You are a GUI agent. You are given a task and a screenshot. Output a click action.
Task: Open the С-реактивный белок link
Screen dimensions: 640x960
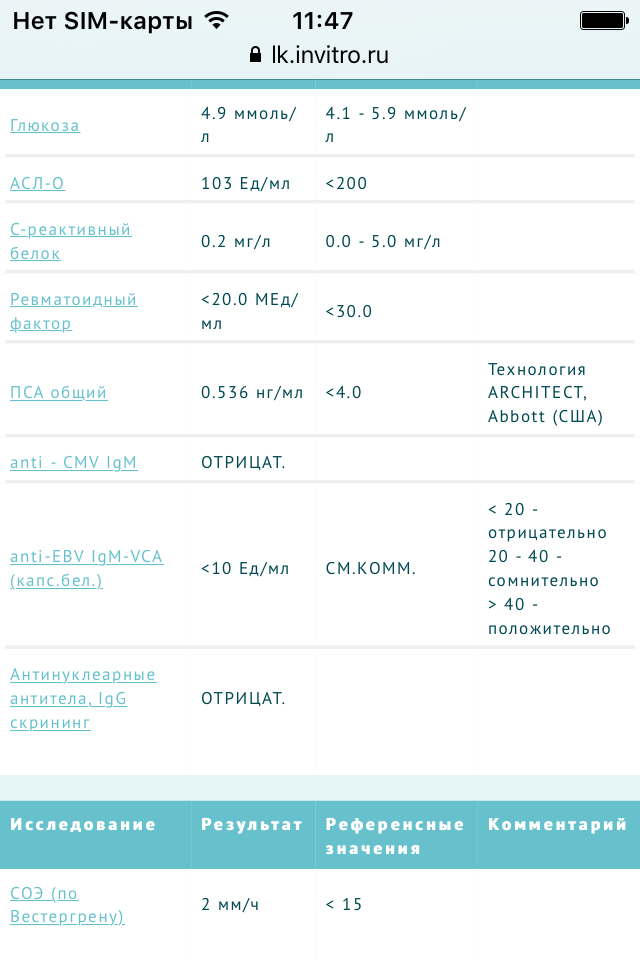pyautogui.click(x=70, y=241)
